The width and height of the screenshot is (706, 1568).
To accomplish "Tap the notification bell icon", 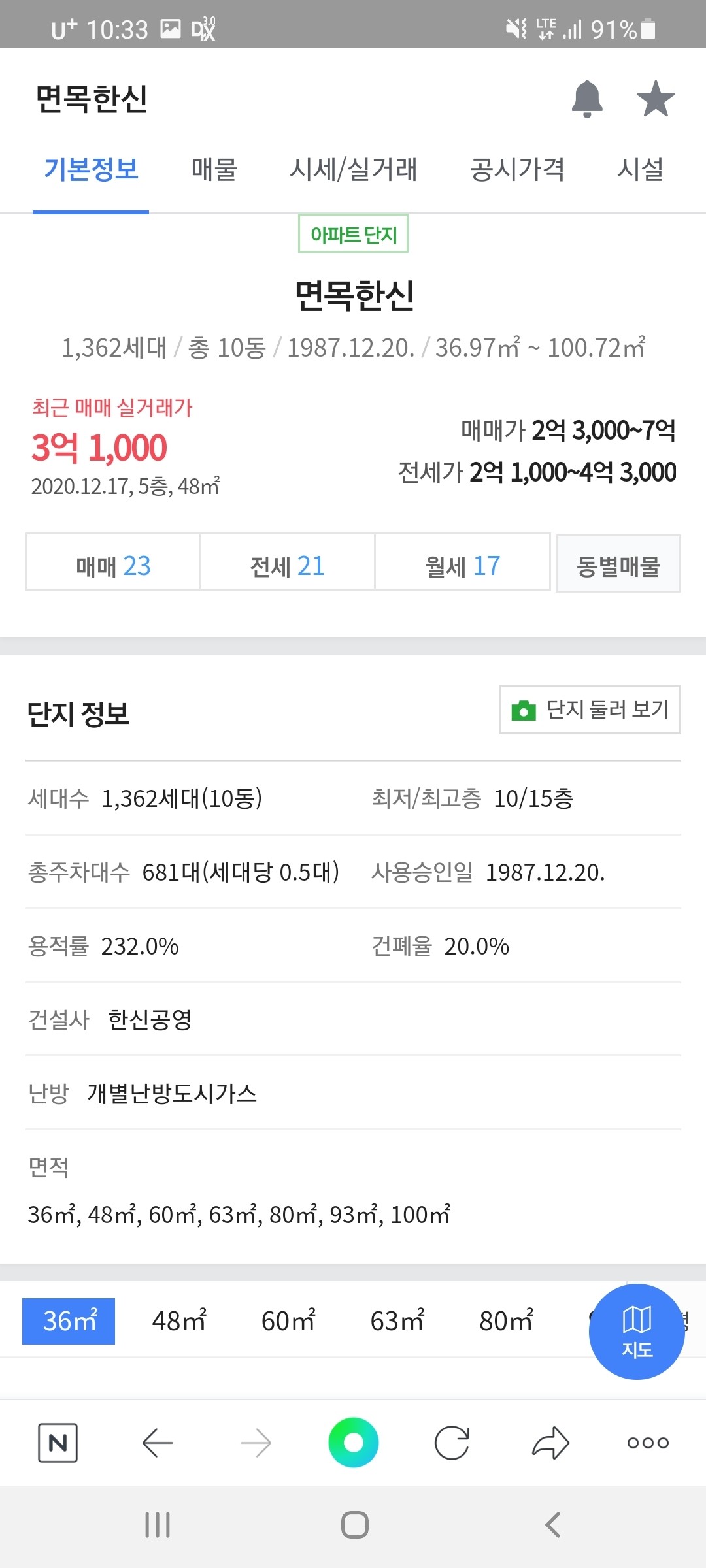I will click(x=586, y=100).
